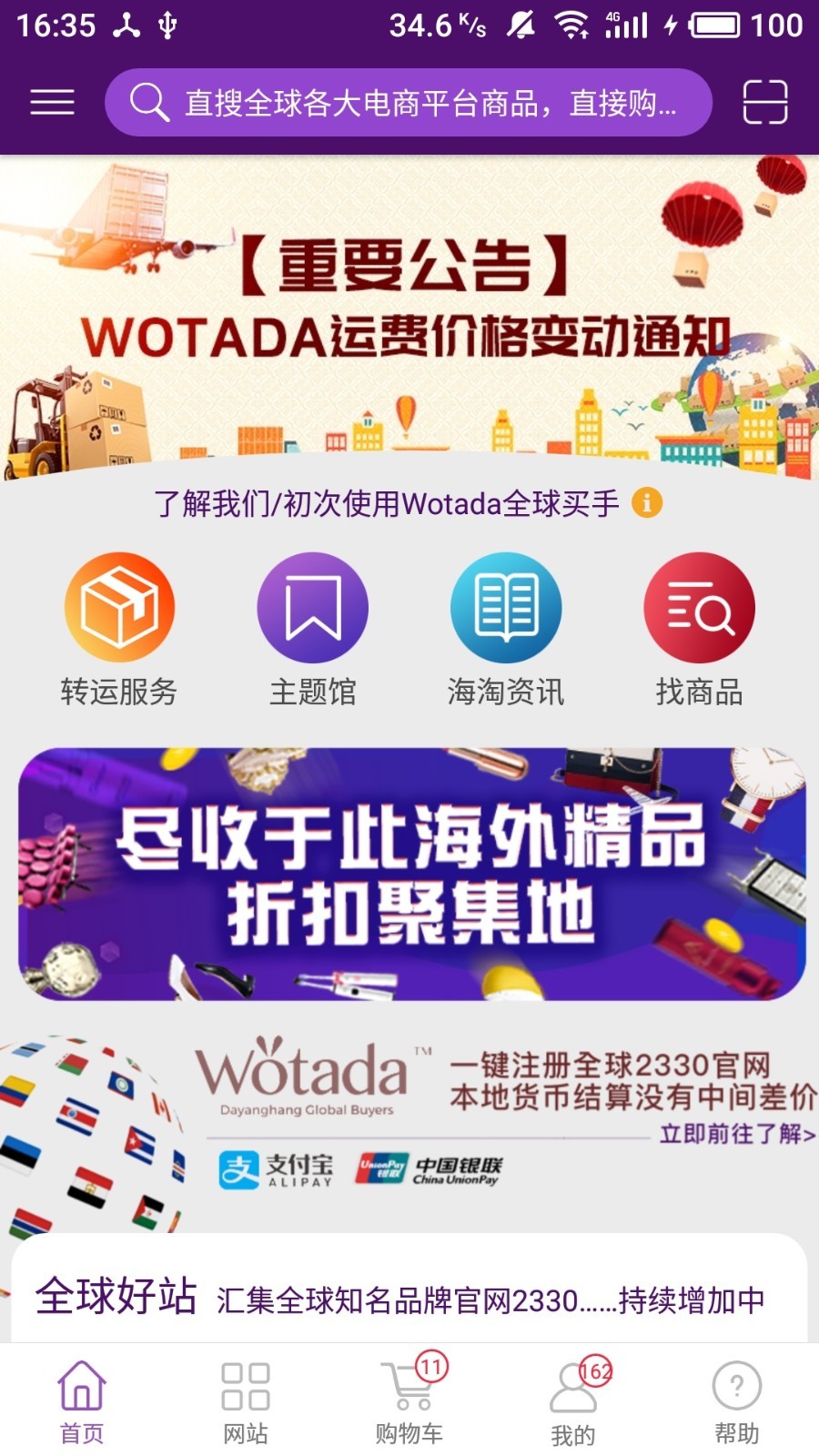Image resolution: width=819 pixels, height=1456 pixels.
Task: Open the 购物车 cart tab
Action: (409, 1401)
